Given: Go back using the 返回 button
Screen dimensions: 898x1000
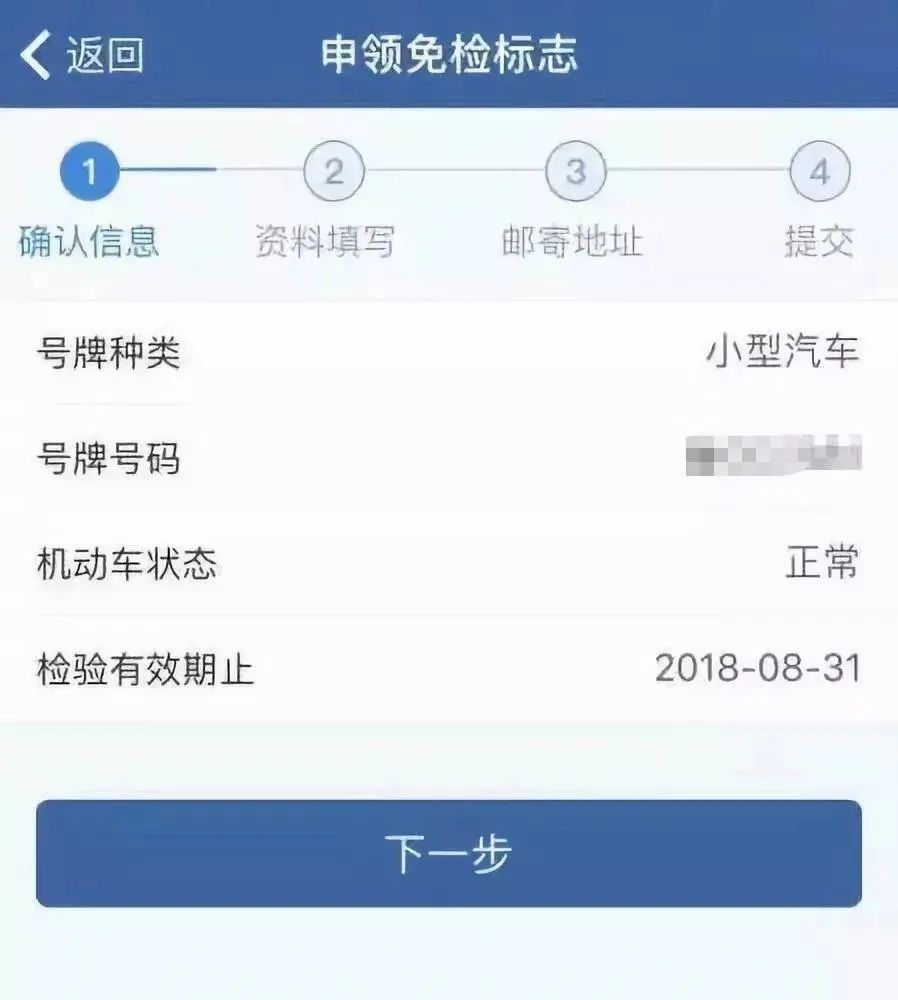Looking at the screenshot, I should coord(83,54).
